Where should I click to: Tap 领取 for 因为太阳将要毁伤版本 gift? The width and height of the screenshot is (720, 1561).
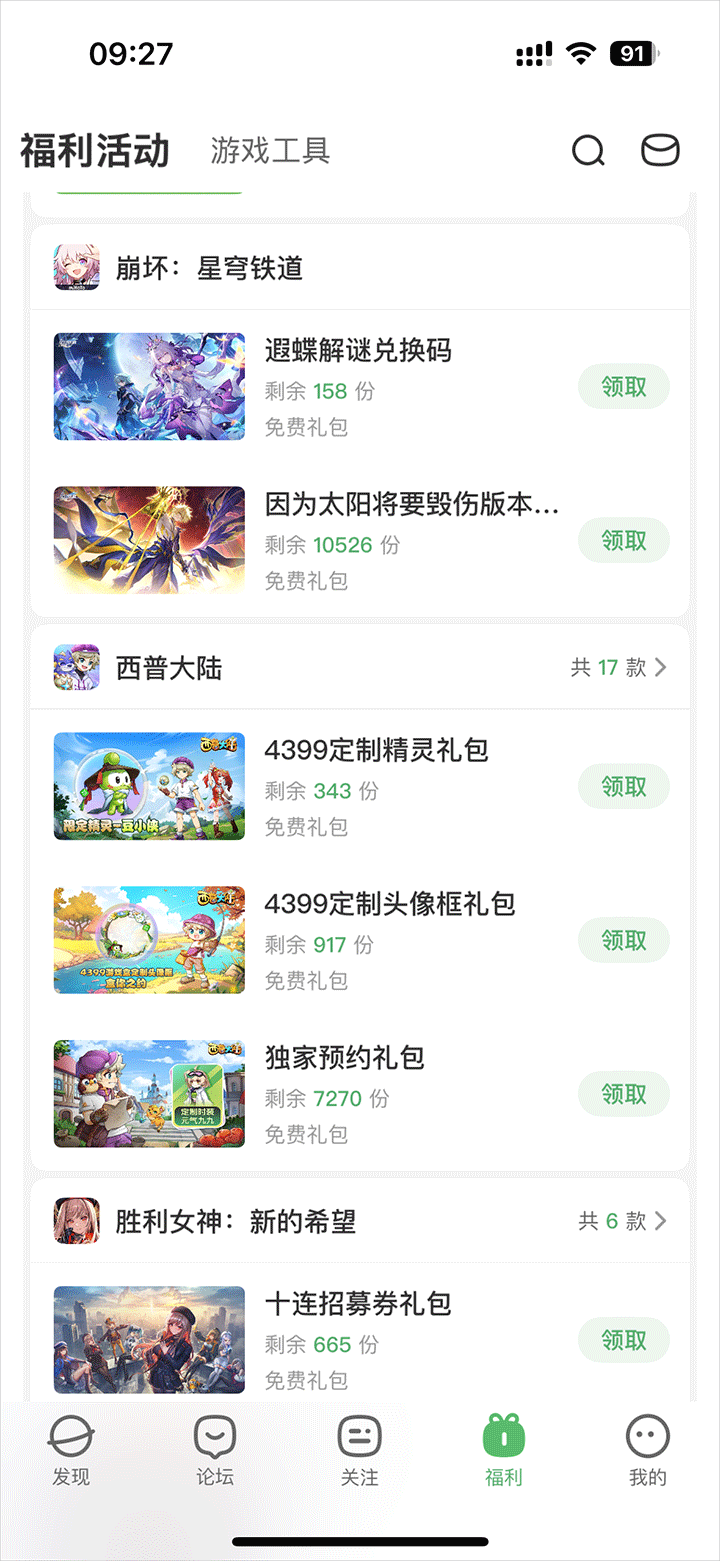pos(624,541)
